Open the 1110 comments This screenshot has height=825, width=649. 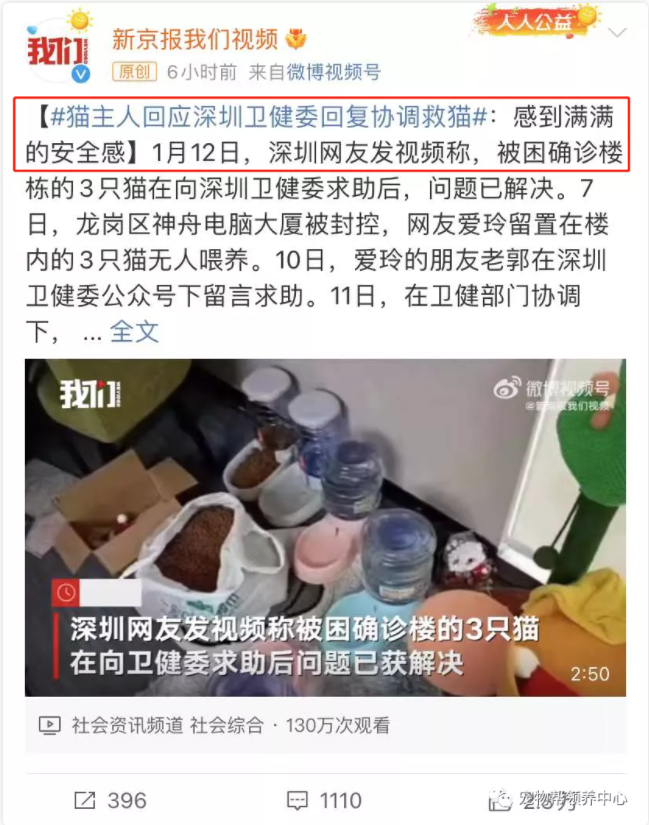[x=324, y=800]
